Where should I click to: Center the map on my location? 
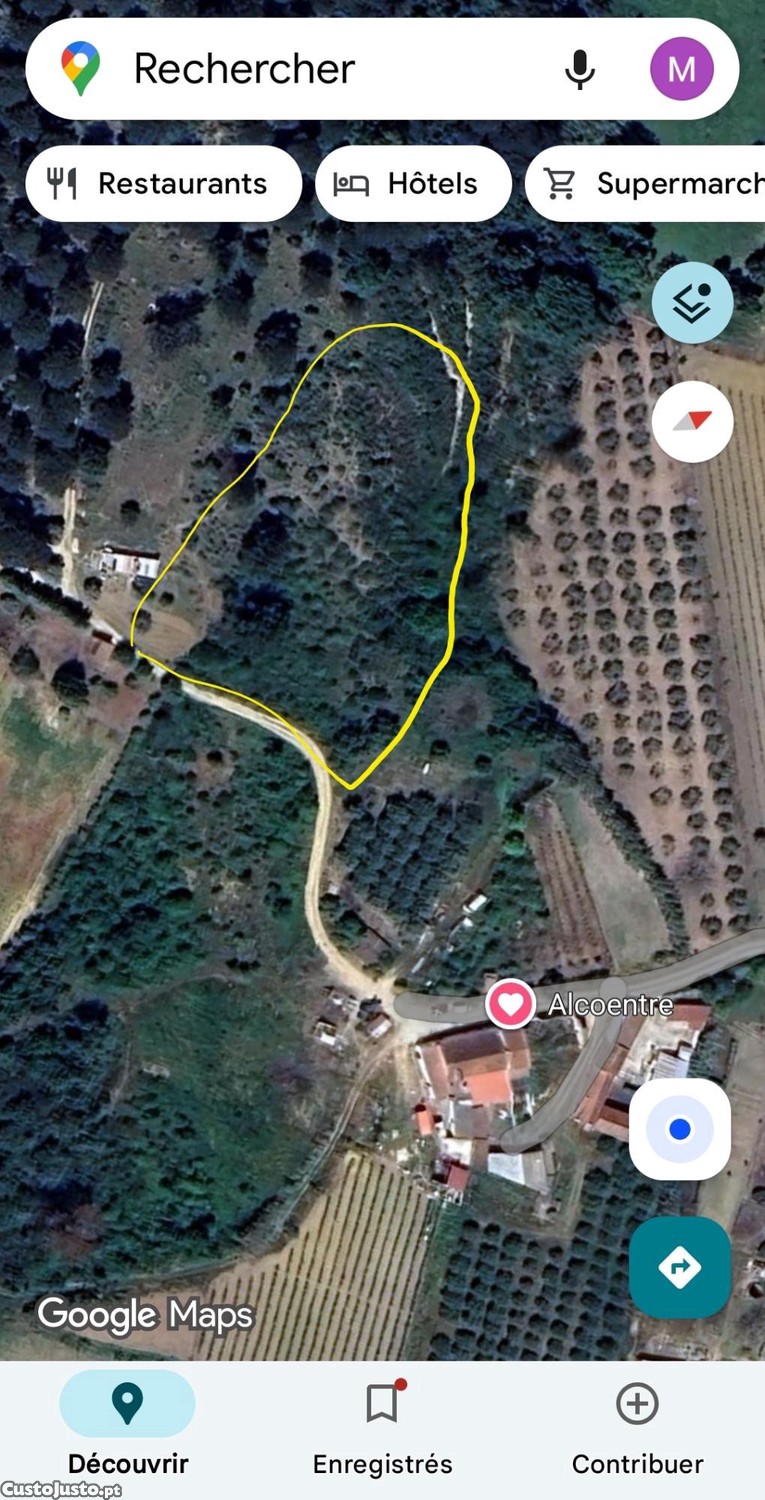[x=680, y=1129]
